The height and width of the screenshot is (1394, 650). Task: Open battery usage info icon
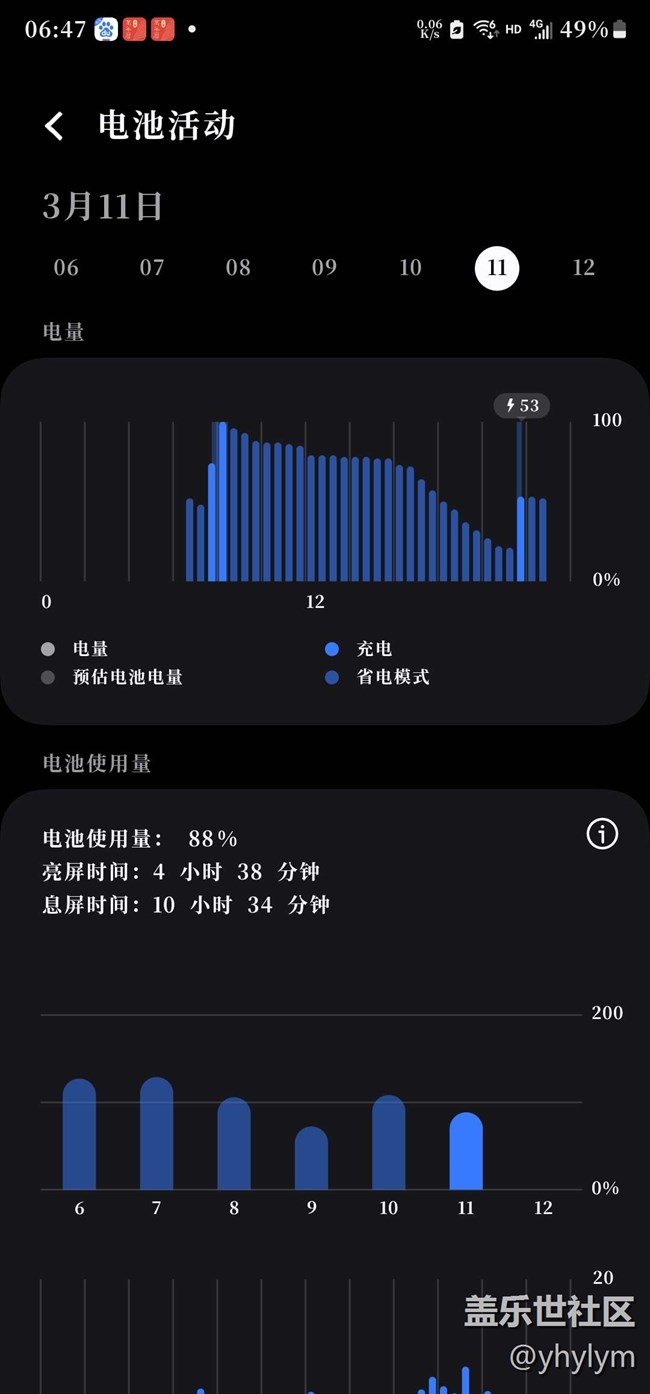pos(602,833)
